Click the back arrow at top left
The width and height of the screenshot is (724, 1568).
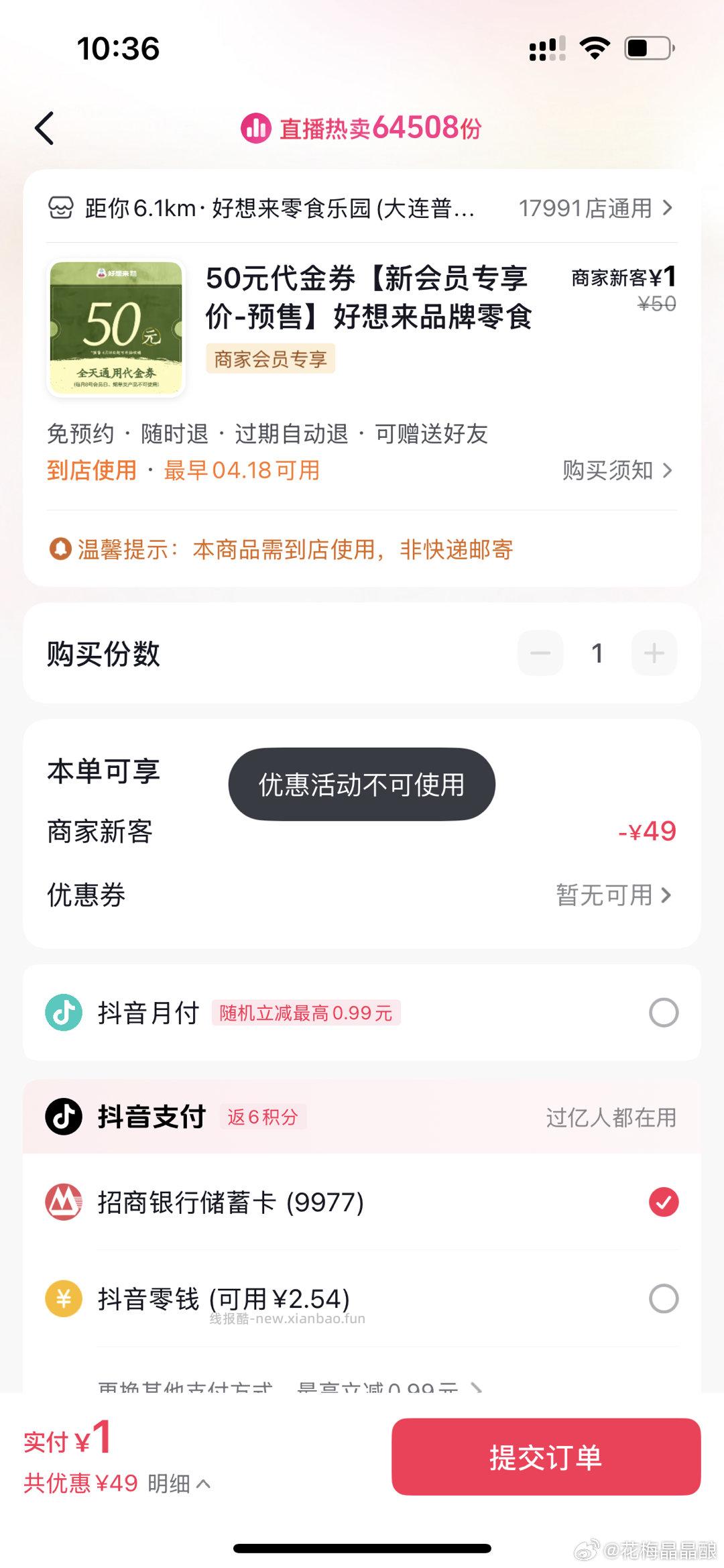[45, 129]
